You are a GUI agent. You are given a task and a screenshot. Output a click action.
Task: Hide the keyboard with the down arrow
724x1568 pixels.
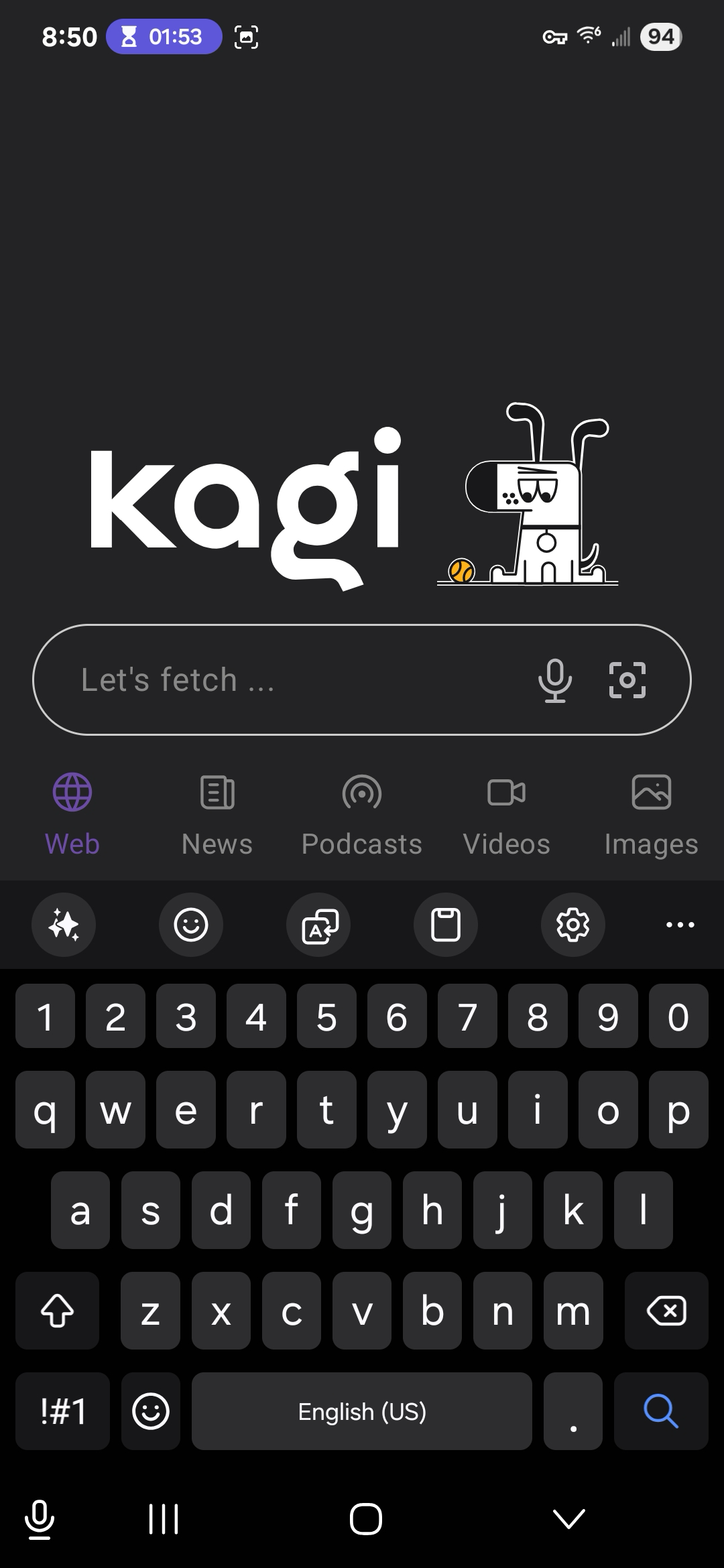(569, 1519)
